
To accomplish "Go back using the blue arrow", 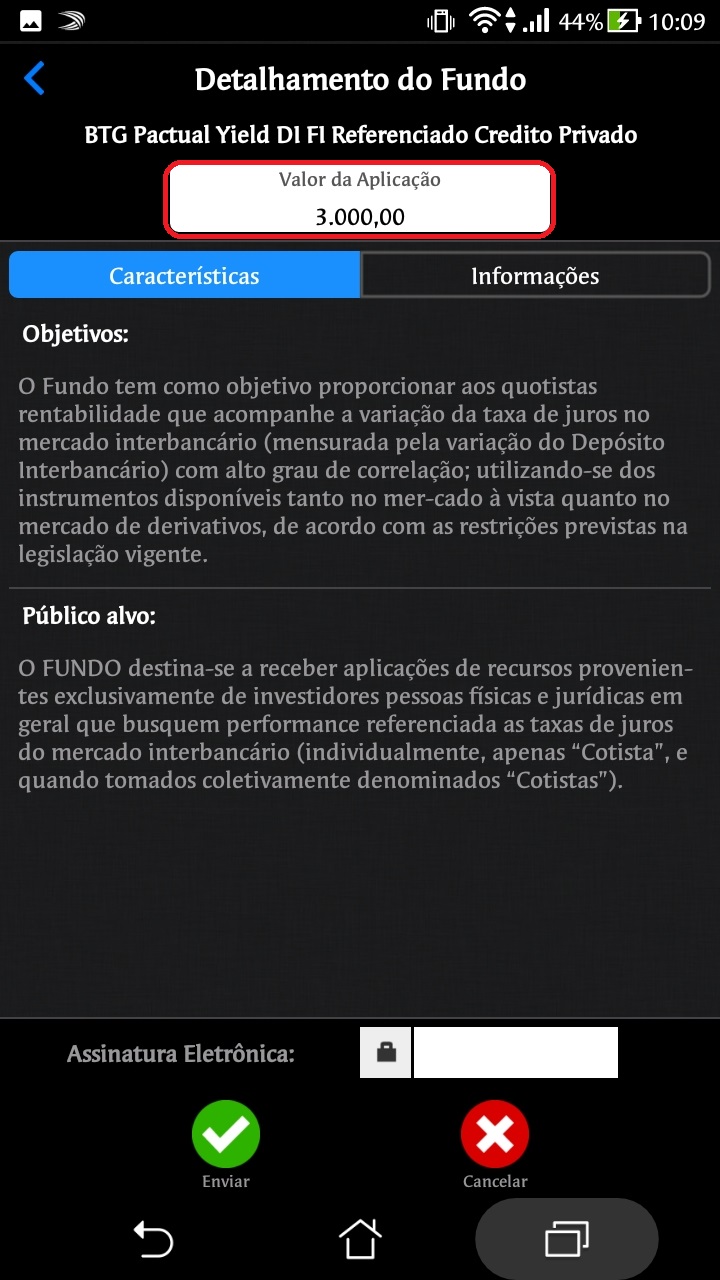I will (35, 78).
